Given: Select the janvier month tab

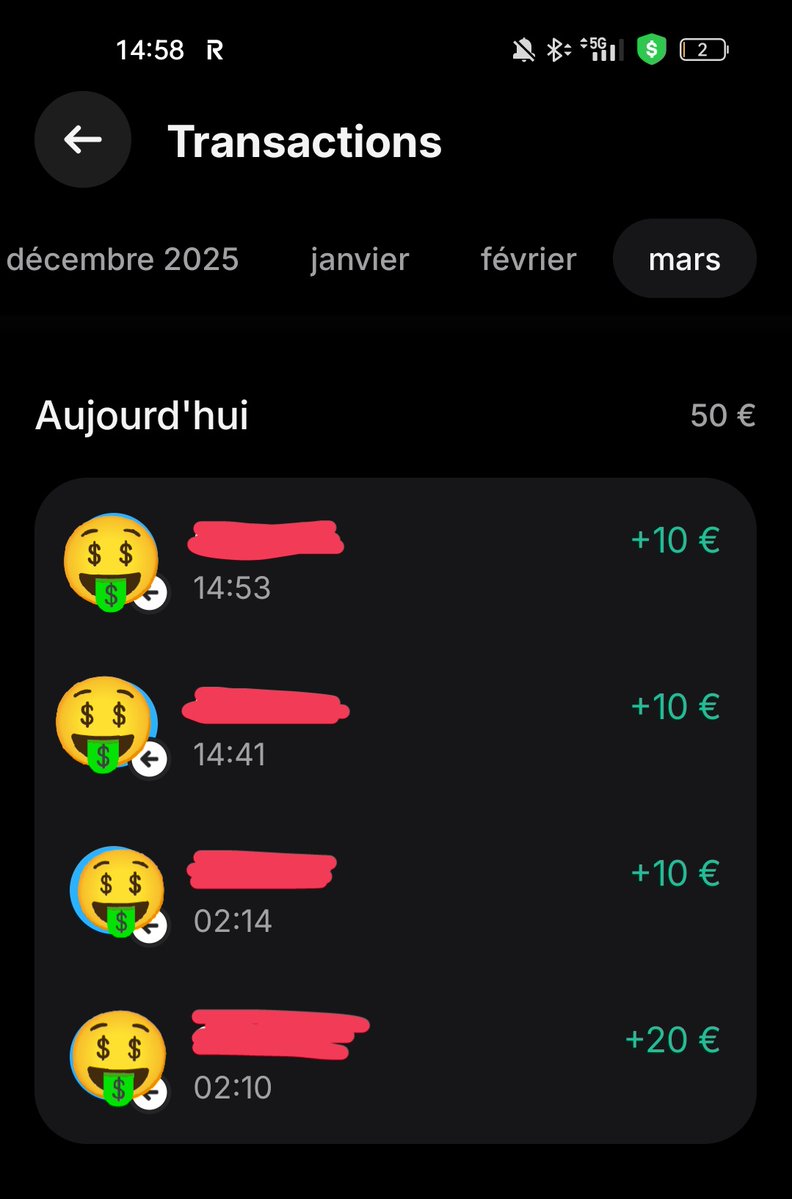Looking at the screenshot, I should 359,260.
